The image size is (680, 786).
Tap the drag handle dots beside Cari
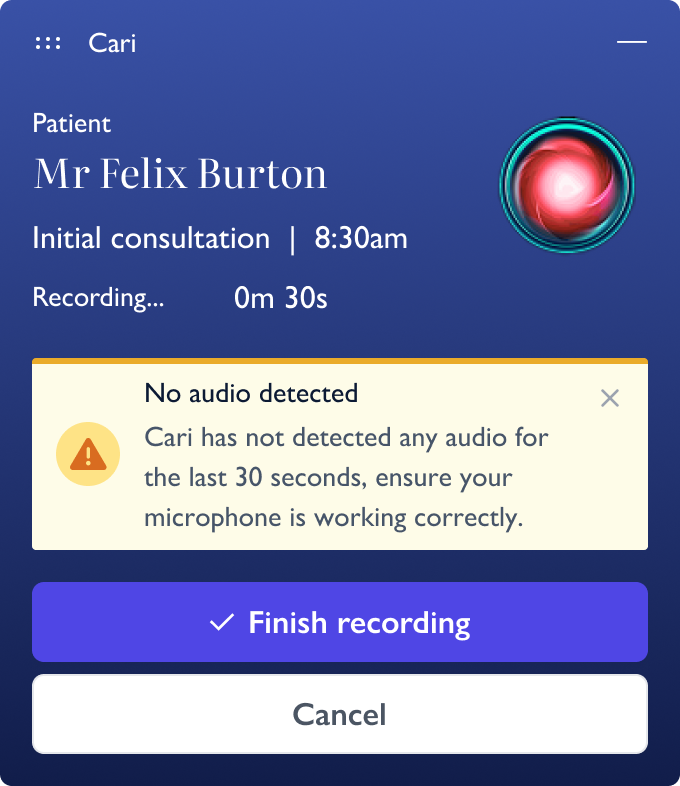tap(48, 43)
